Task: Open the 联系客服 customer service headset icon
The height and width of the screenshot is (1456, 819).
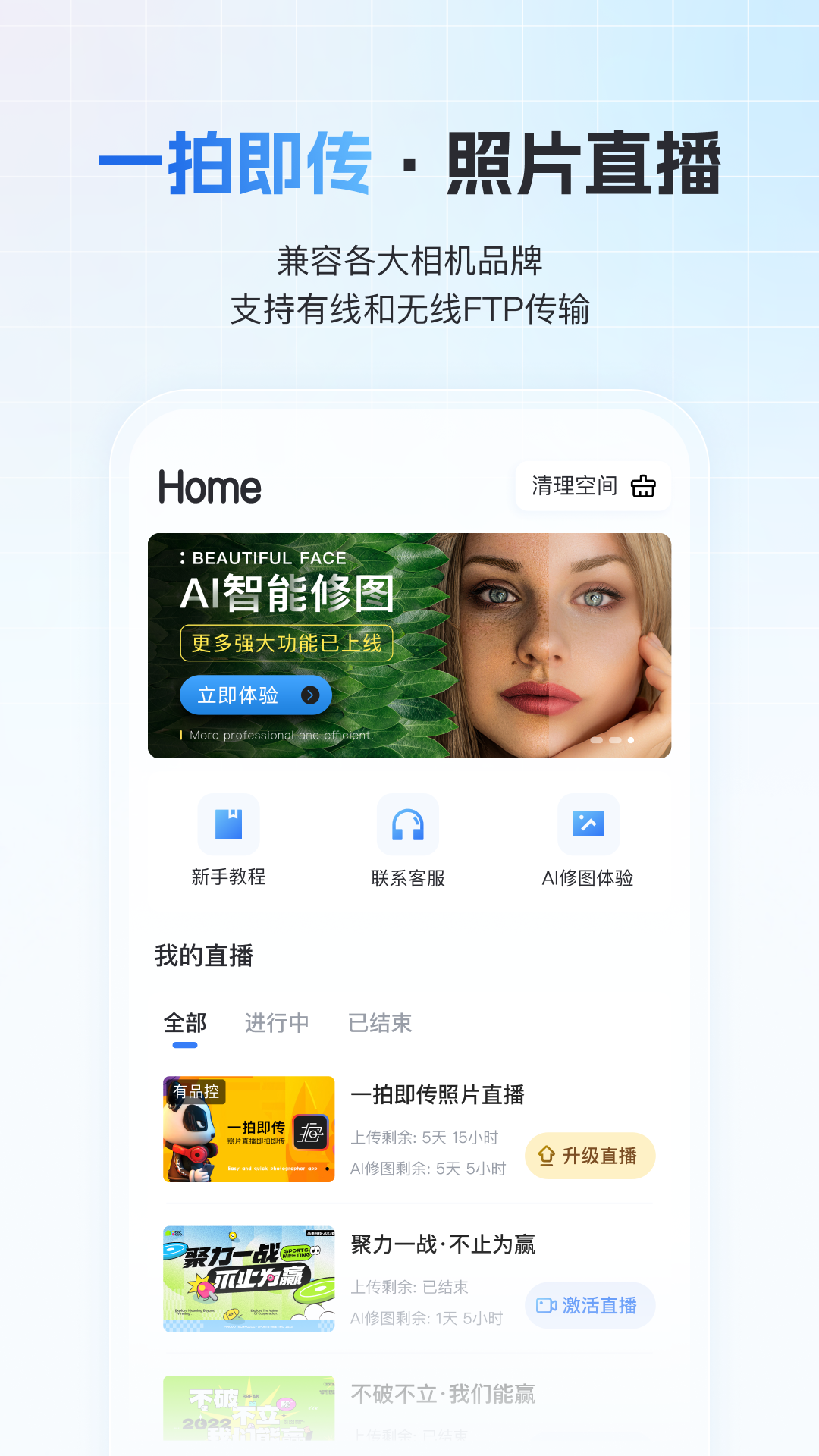Action: 409,824
